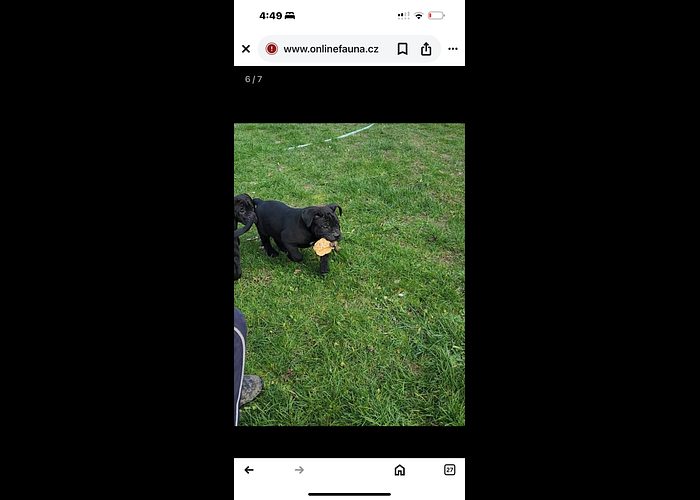Open the browser overflow menu
The image size is (700, 500).
click(453, 49)
